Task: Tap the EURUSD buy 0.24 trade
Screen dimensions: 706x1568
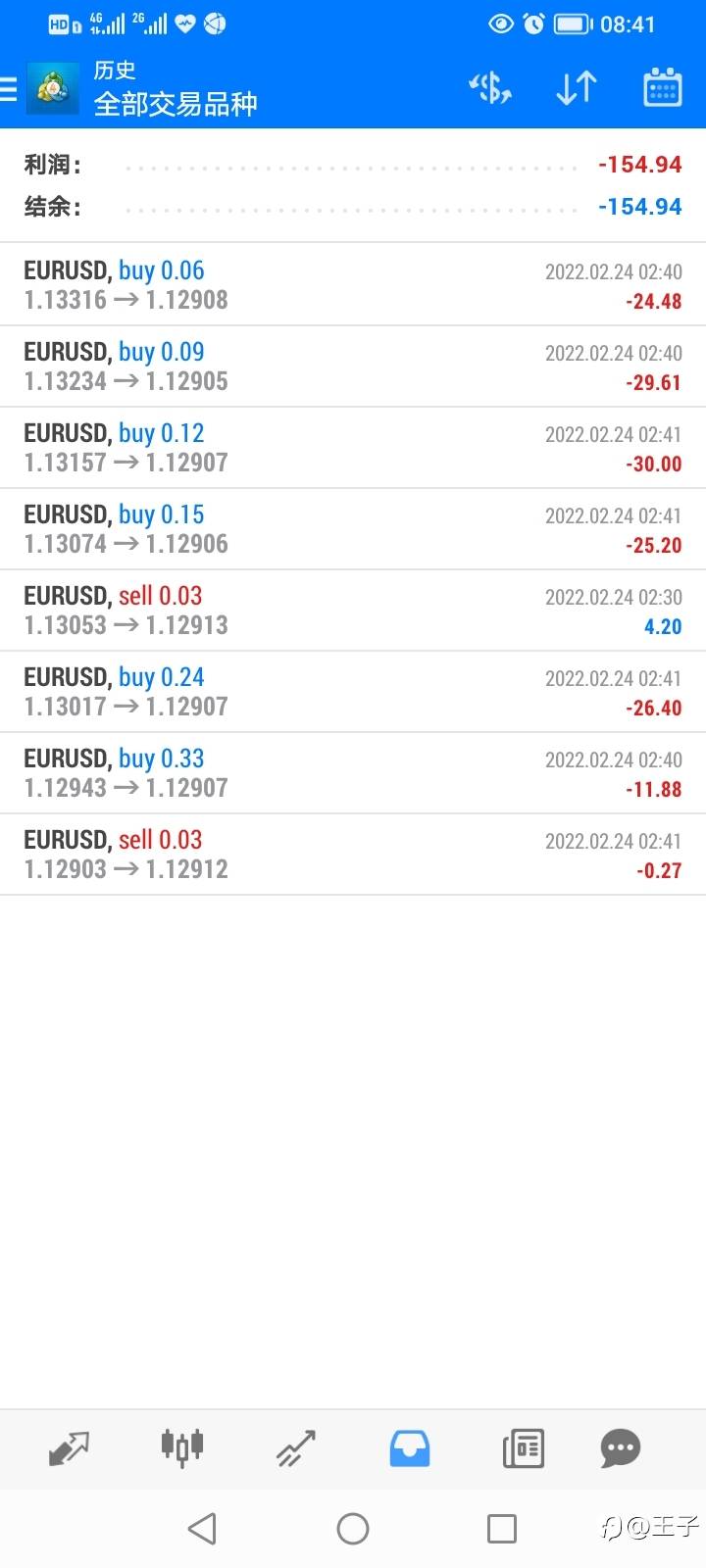Action: (x=353, y=692)
